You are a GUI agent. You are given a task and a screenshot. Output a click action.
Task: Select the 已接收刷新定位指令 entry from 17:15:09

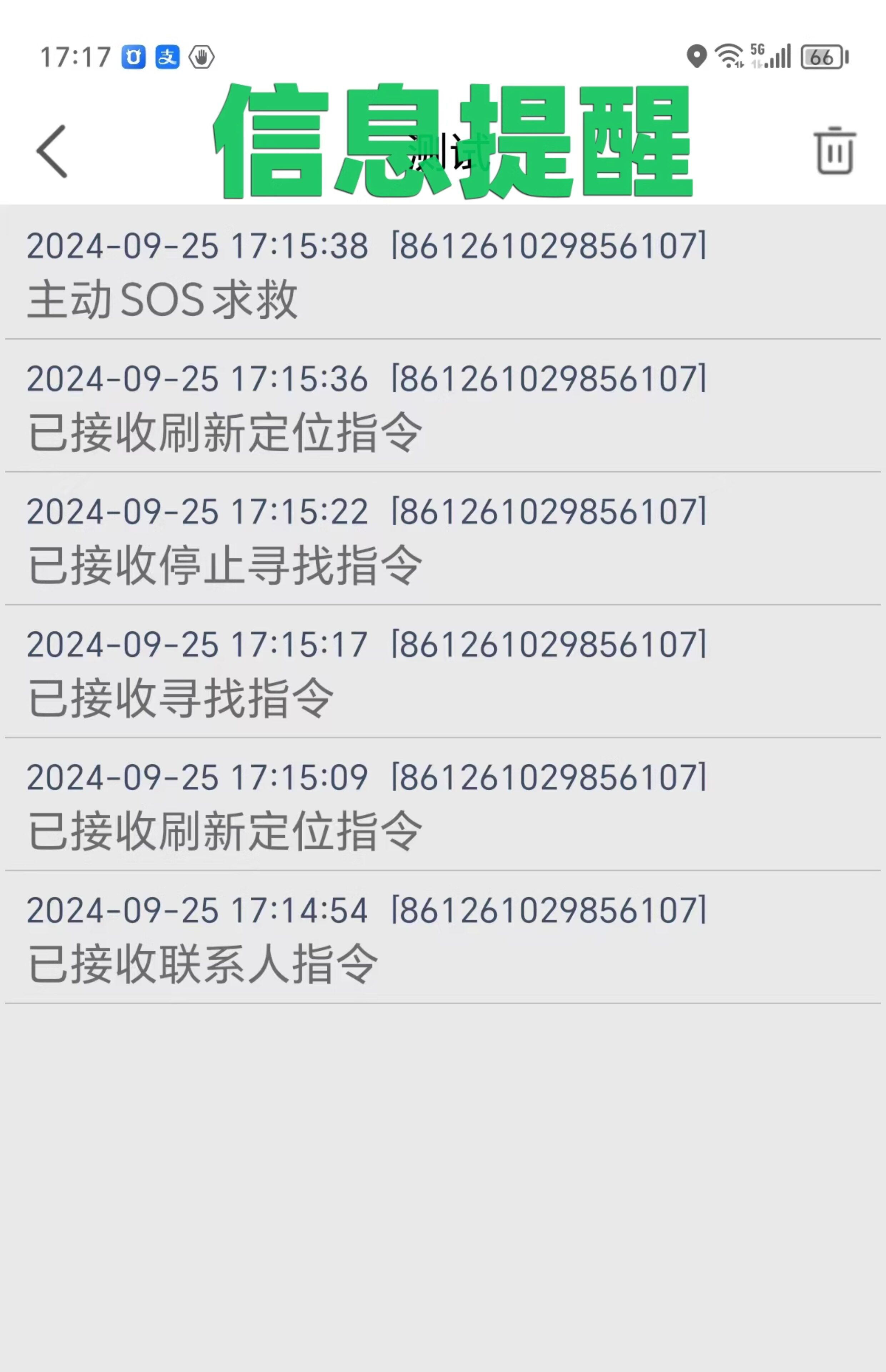443,805
